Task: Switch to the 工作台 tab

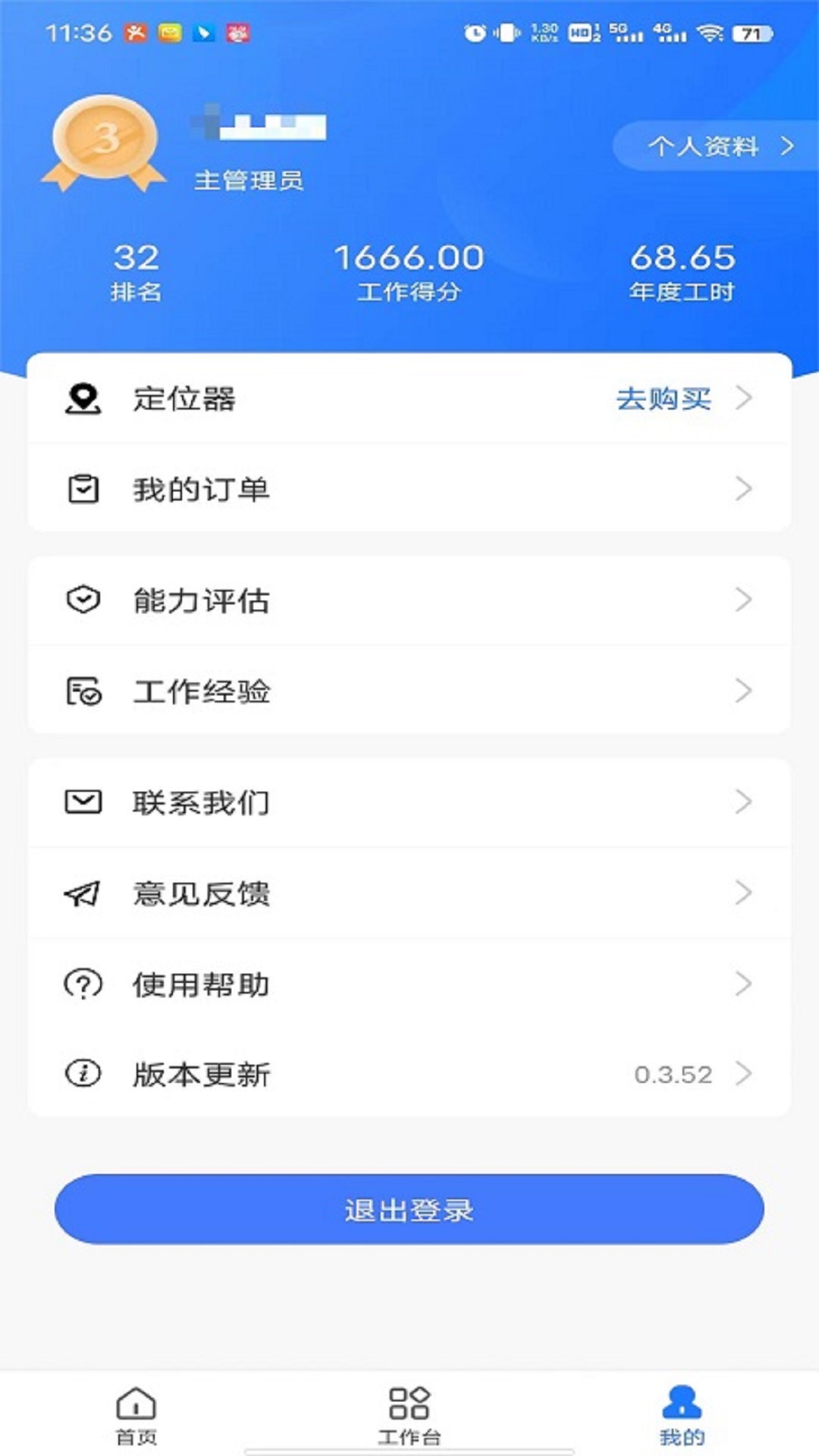Action: [x=409, y=1415]
